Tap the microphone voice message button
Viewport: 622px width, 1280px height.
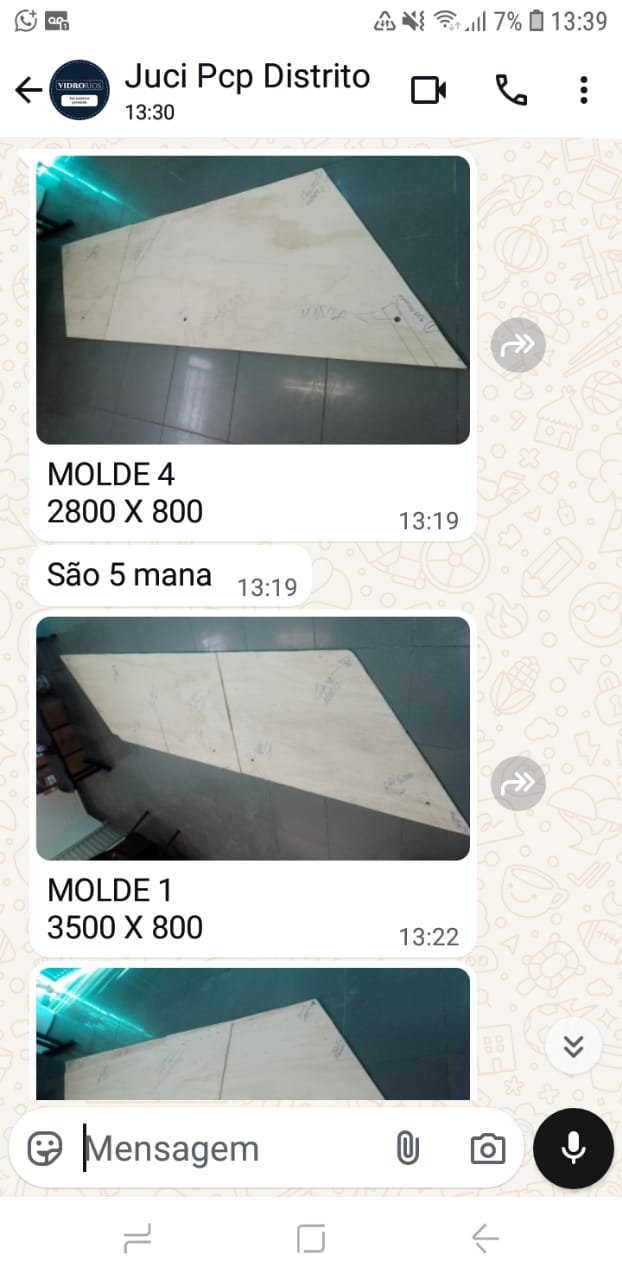coord(573,1148)
